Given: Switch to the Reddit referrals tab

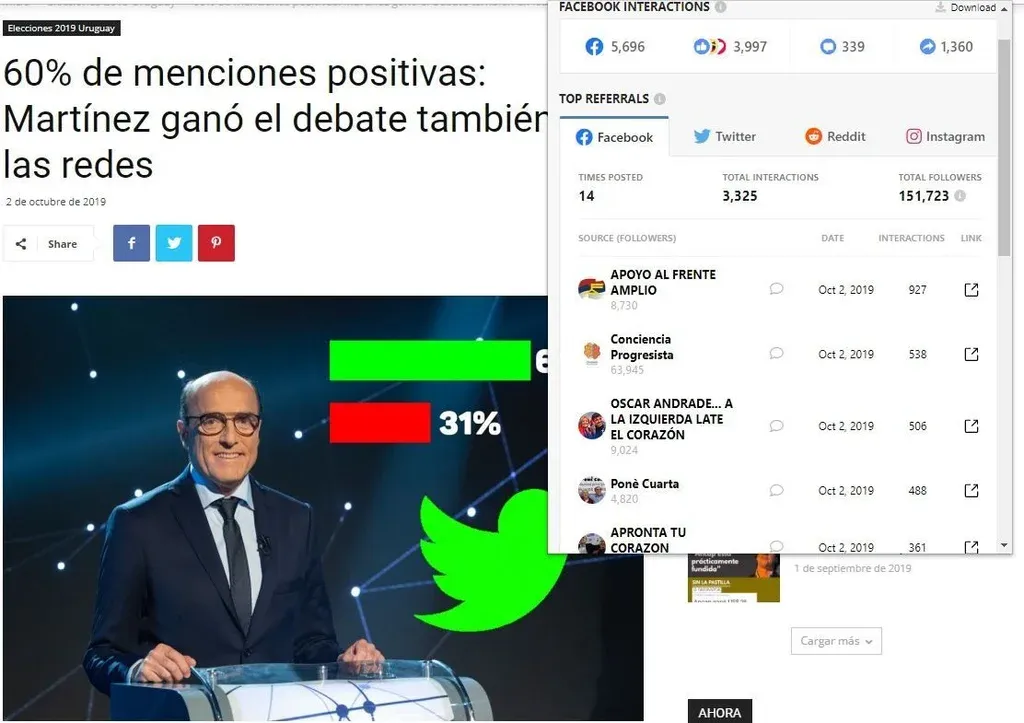Looking at the screenshot, I should [x=835, y=136].
